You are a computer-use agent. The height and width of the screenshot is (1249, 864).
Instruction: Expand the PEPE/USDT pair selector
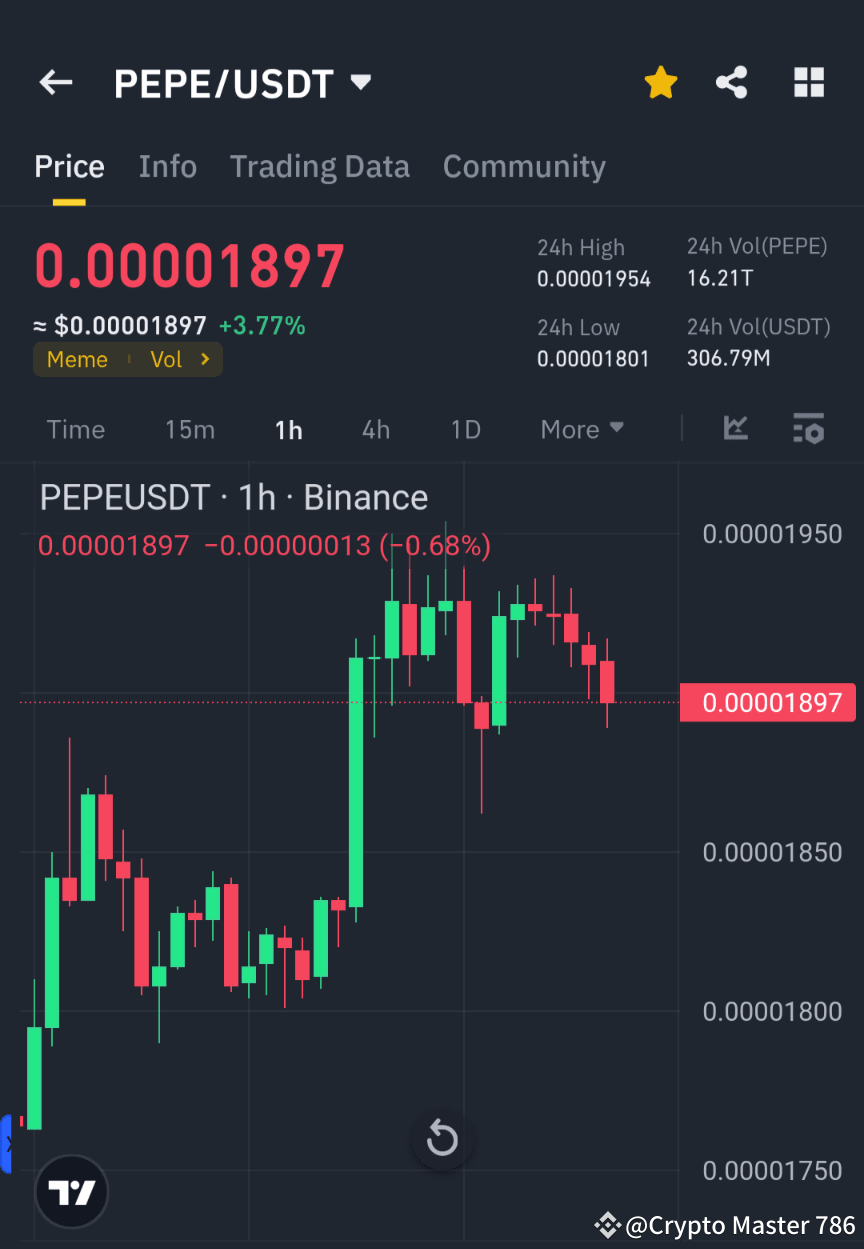360,83
